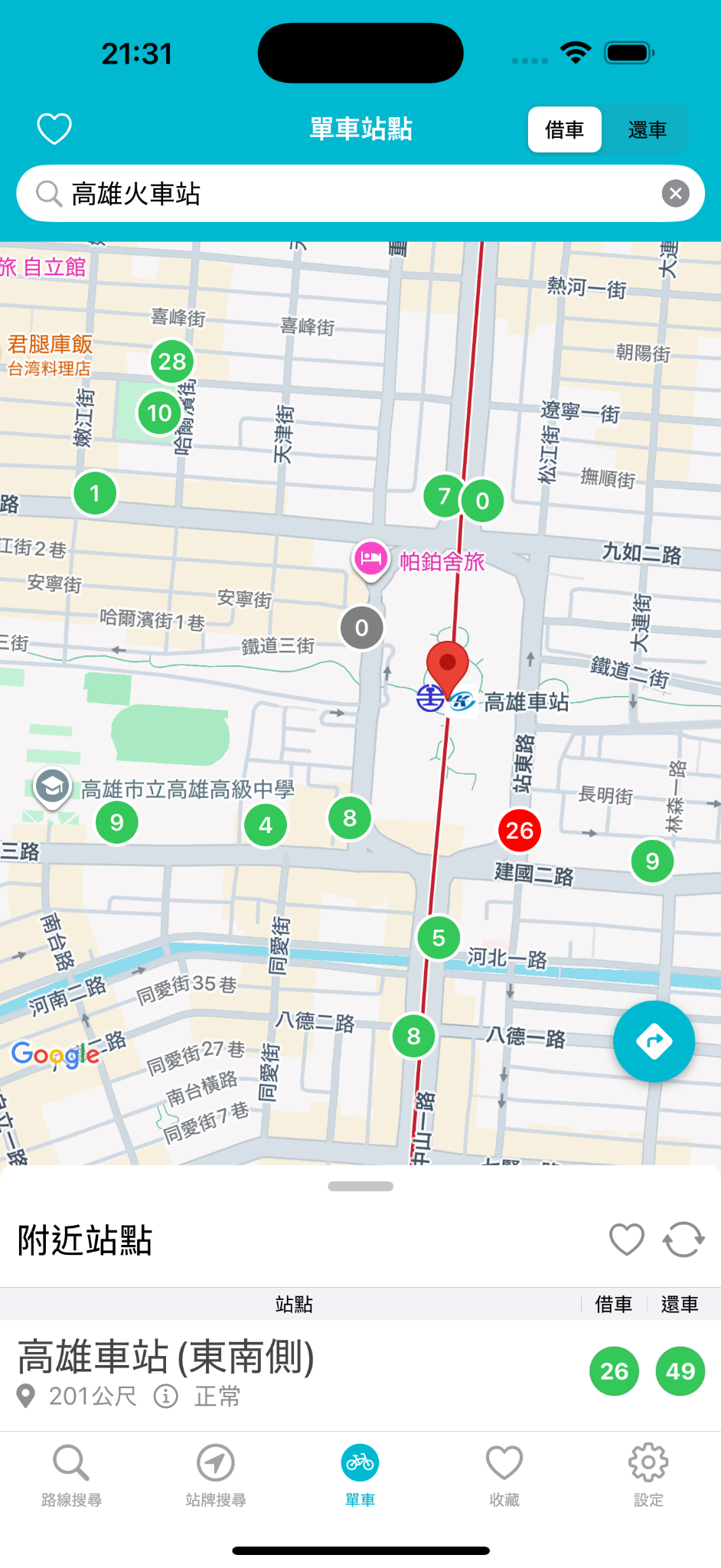Click the school marker near 高雄高級中學

(x=51, y=786)
